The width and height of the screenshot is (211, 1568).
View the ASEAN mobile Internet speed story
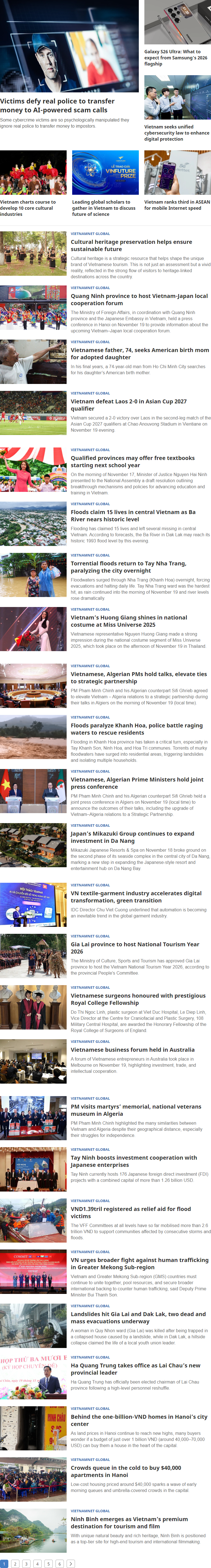[x=177, y=204]
